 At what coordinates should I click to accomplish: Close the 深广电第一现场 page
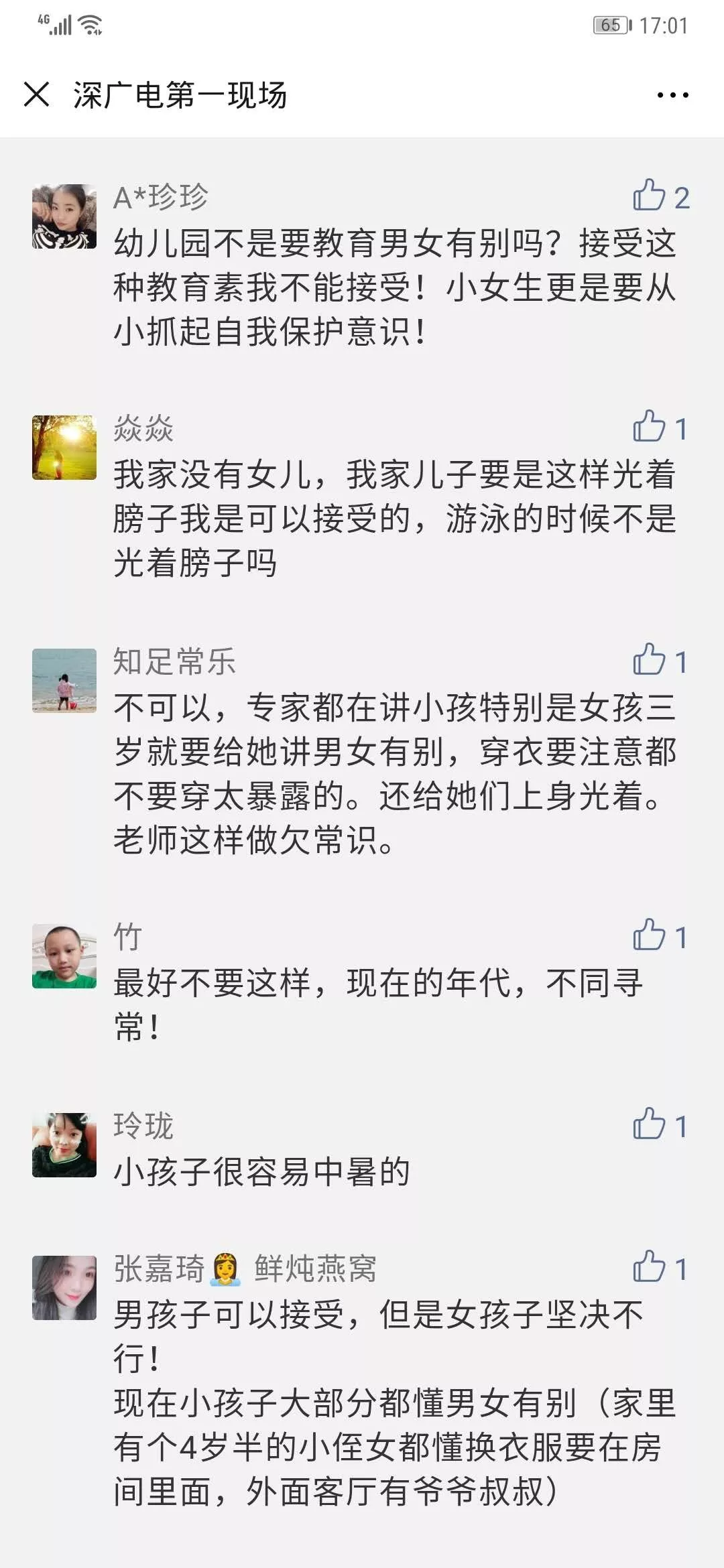(37, 94)
